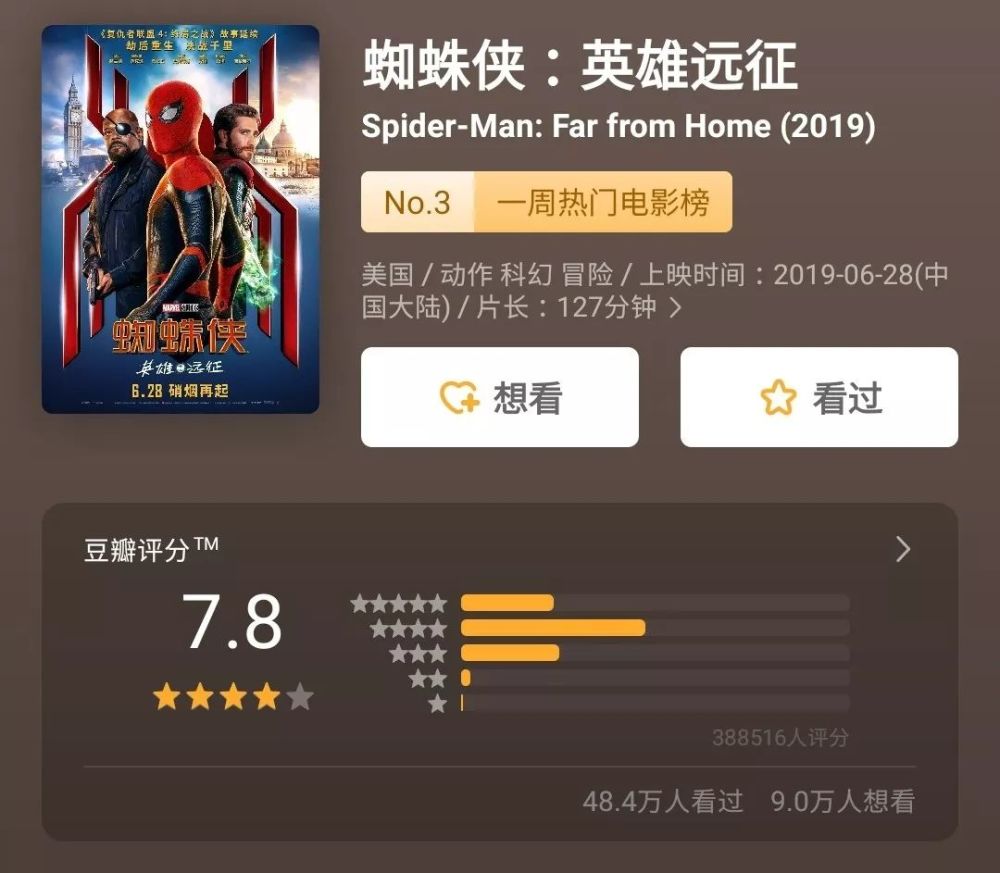Open the 豆瓣评分 rating details arrow
The image size is (1000, 873).
[903, 549]
